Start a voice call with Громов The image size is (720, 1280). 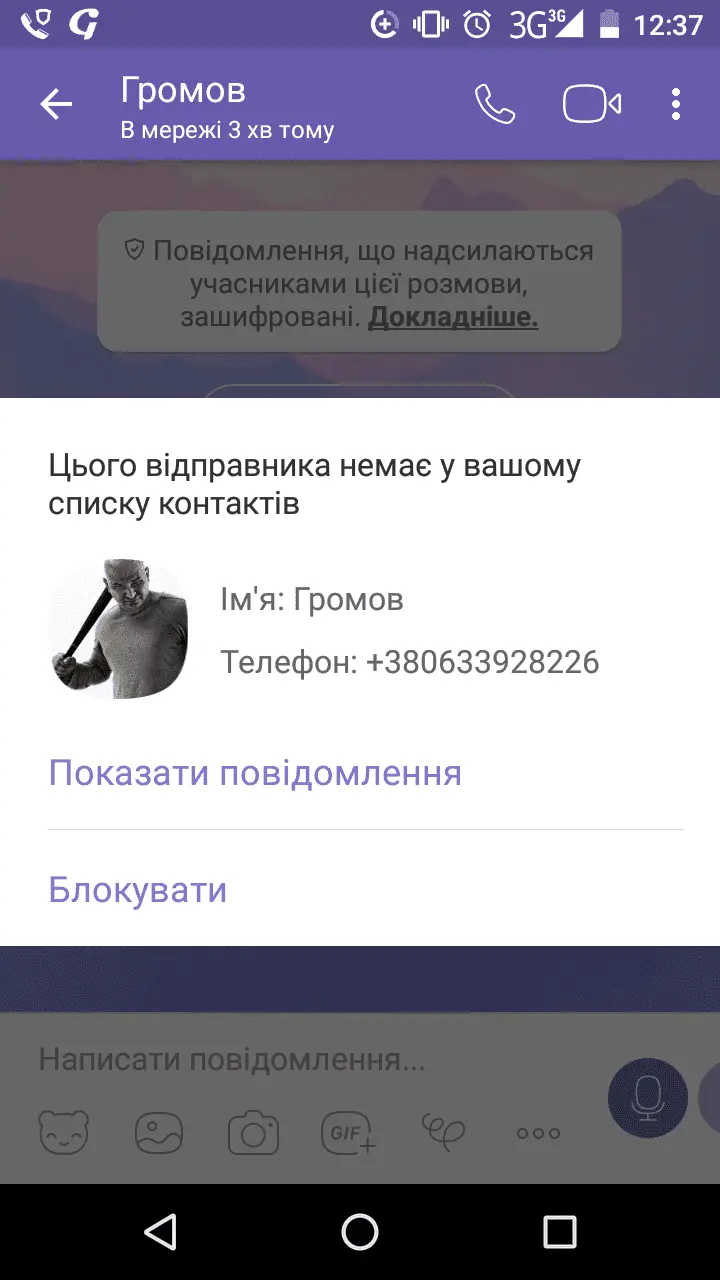(494, 104)
